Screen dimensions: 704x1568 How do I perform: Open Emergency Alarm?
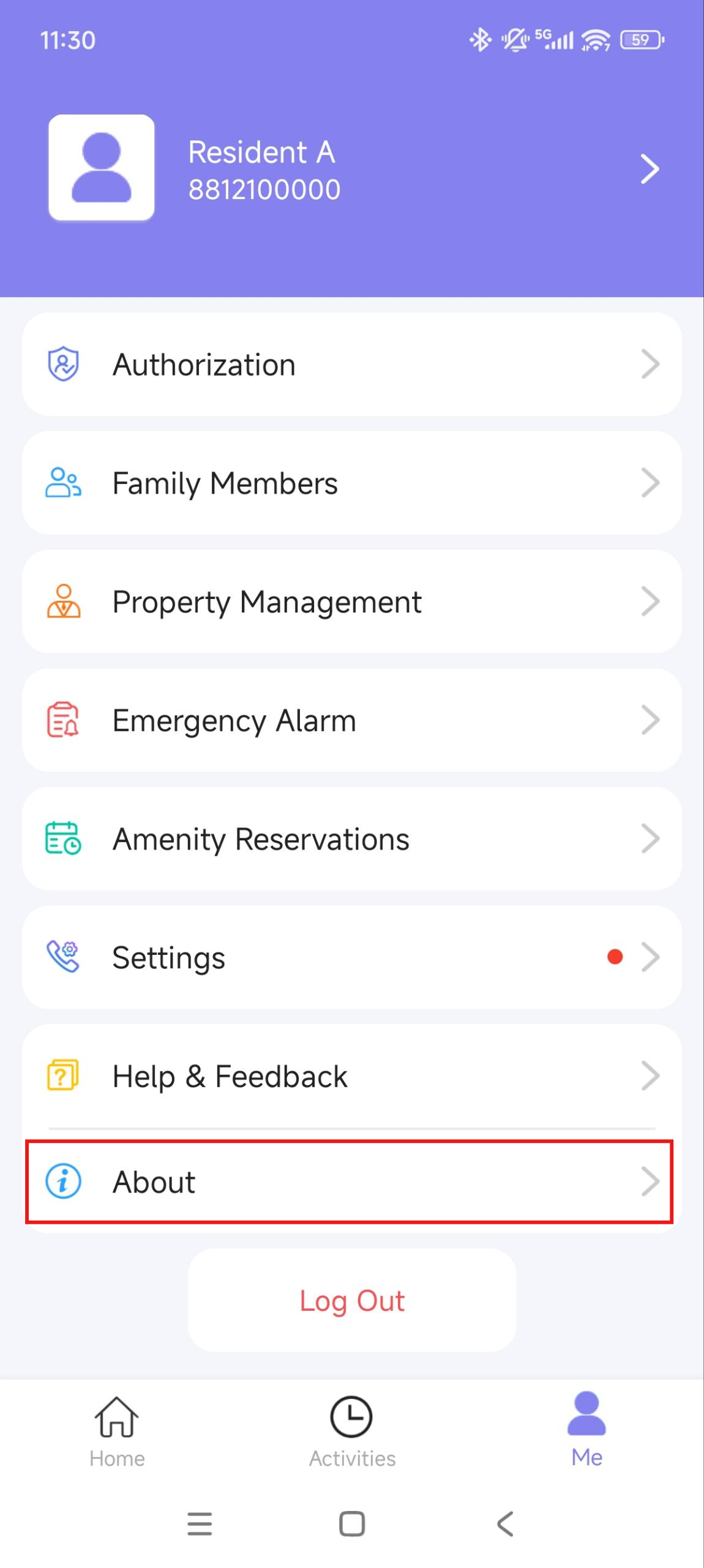tap(352, 720)
